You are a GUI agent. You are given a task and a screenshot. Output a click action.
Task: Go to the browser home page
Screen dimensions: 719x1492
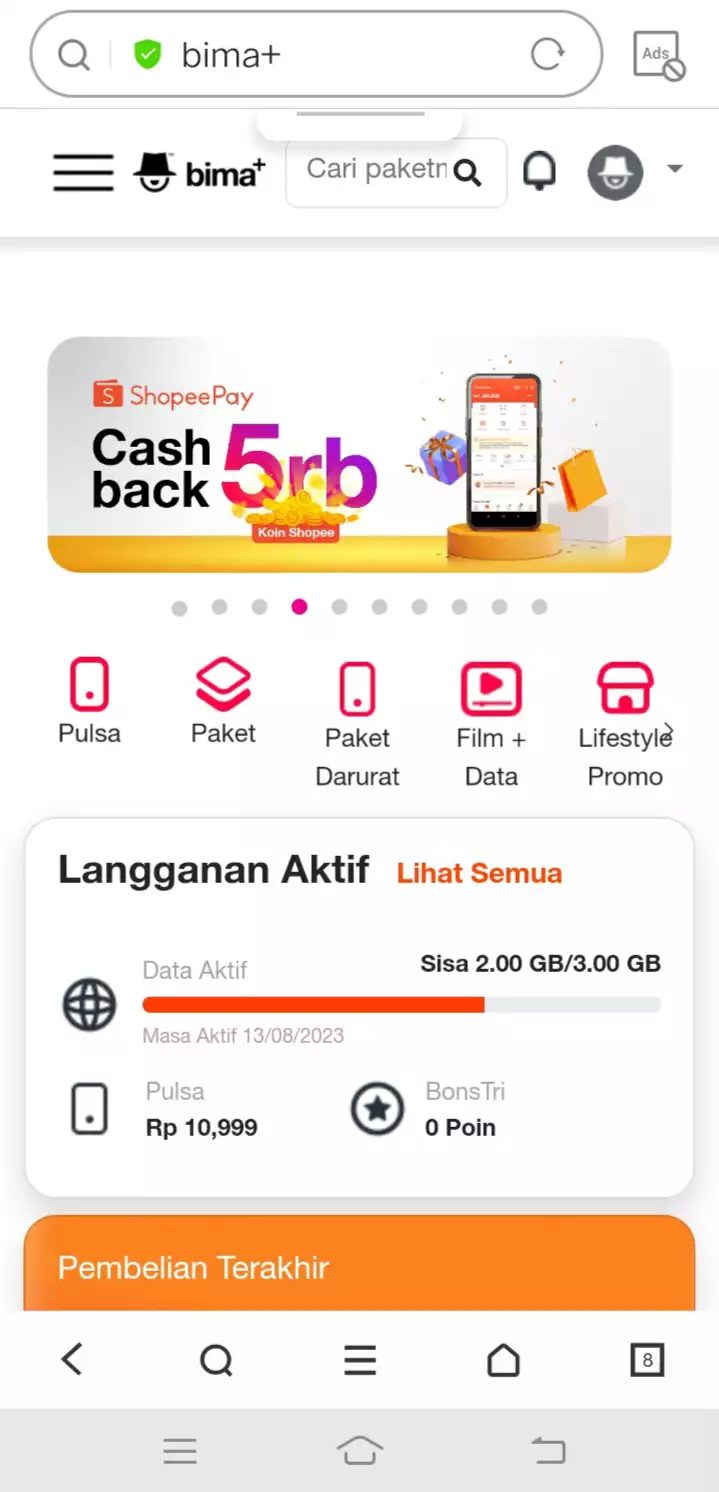pos(503,1360)
